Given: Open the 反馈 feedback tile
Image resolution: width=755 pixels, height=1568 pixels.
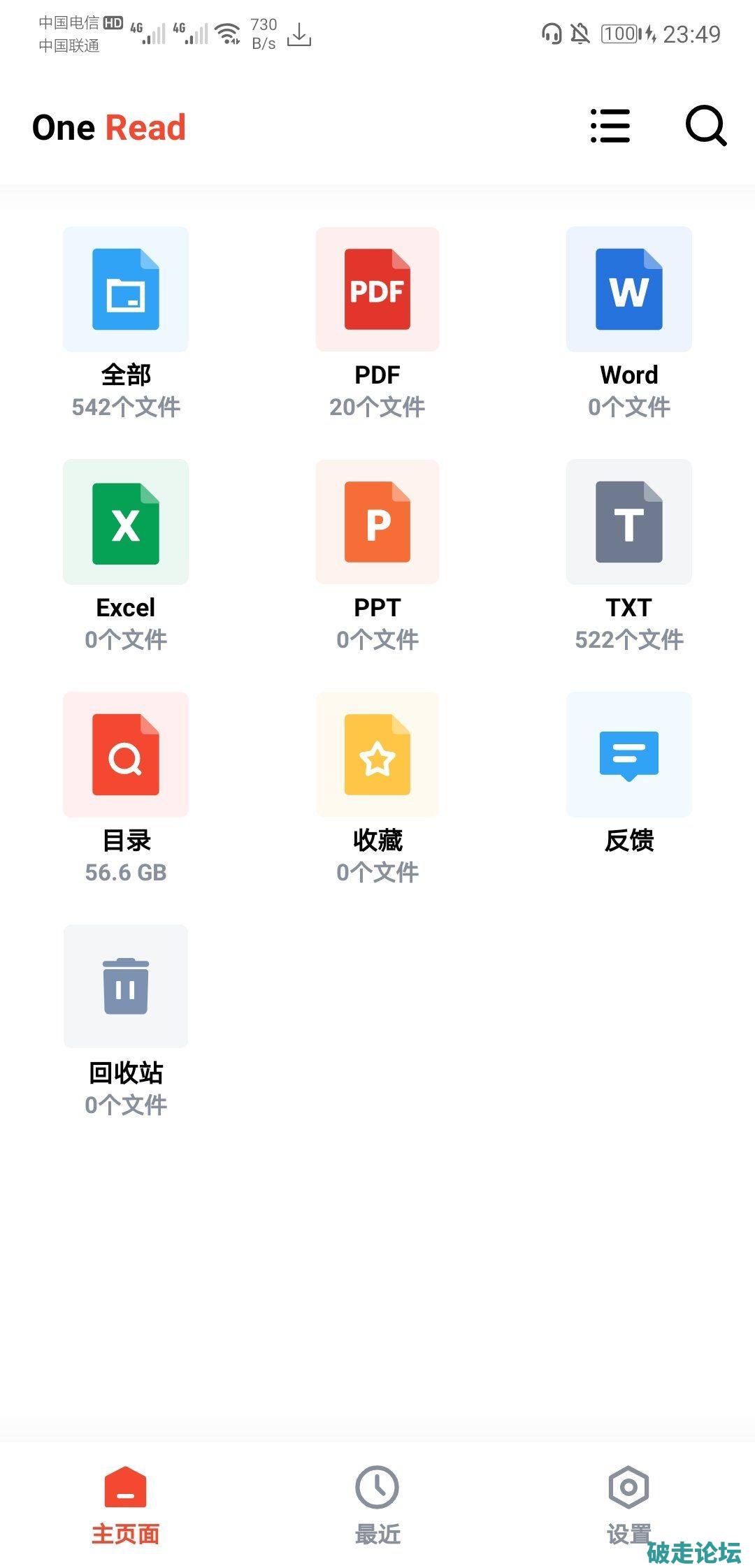Looking at the screenshot, I should tap(629, 755).
